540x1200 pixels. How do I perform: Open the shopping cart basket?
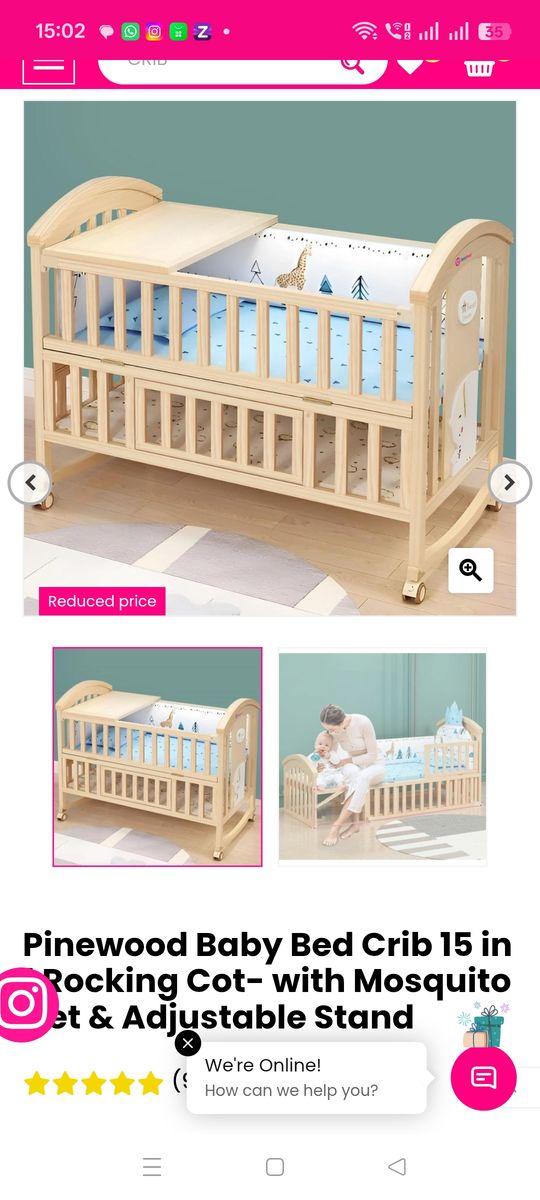pyautogui.click(x=479, y=68)
